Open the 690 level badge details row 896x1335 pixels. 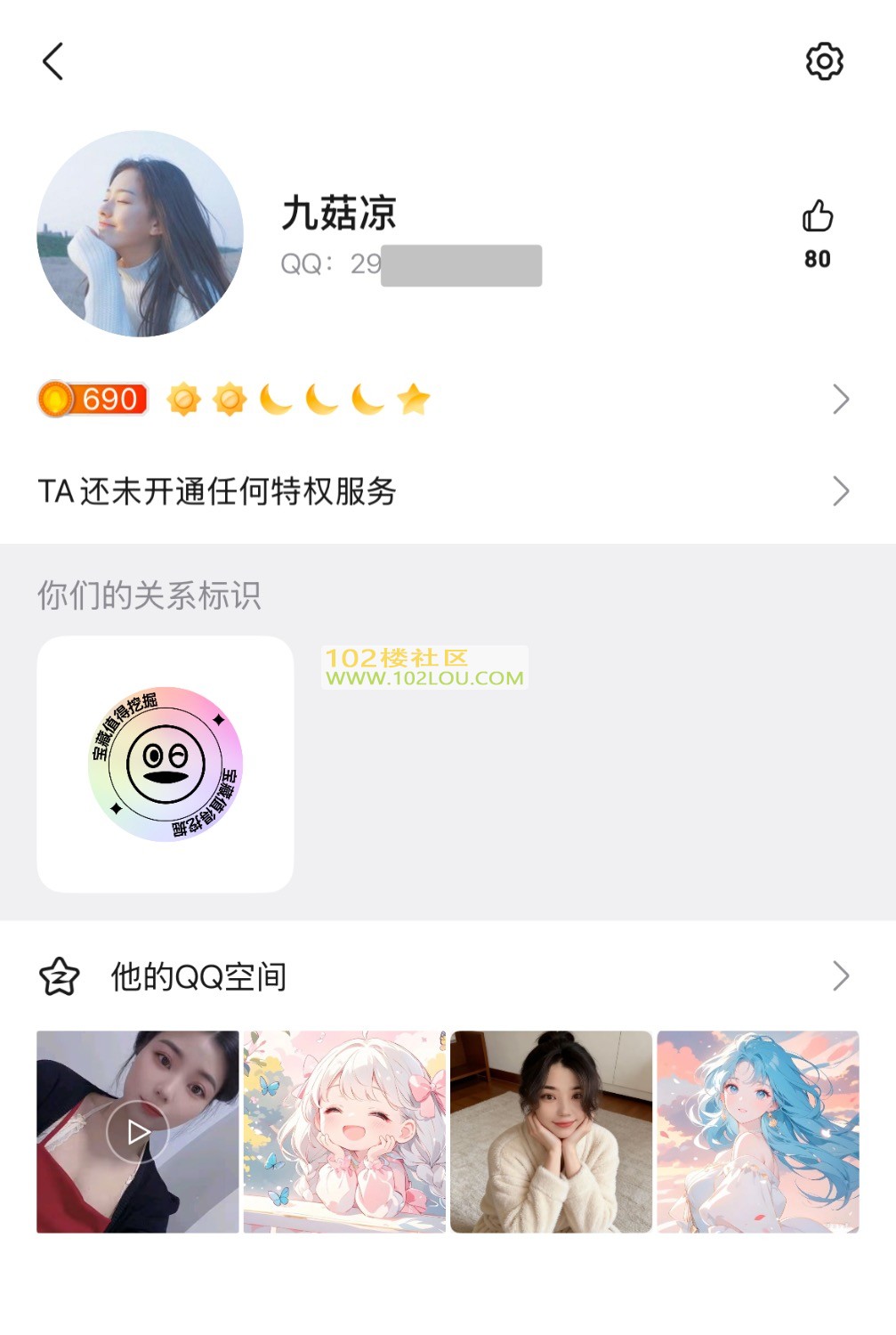445,400
